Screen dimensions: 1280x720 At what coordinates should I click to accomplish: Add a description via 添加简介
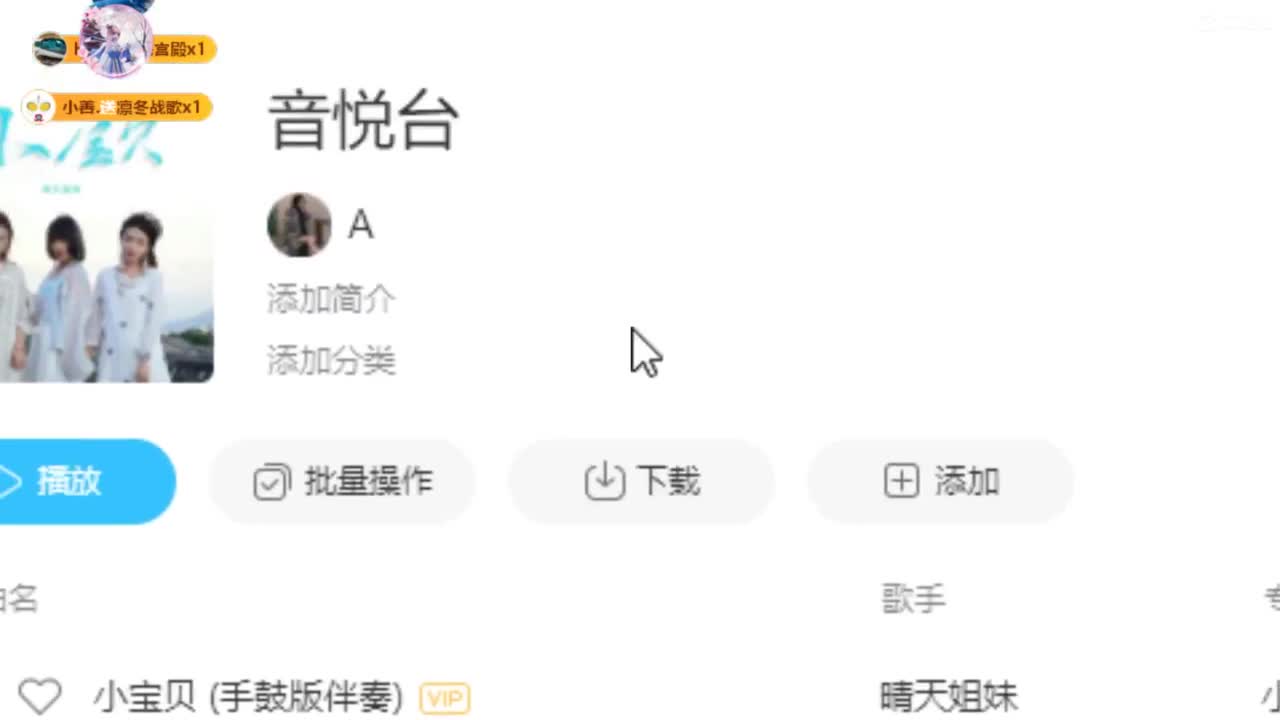[331, 299]
